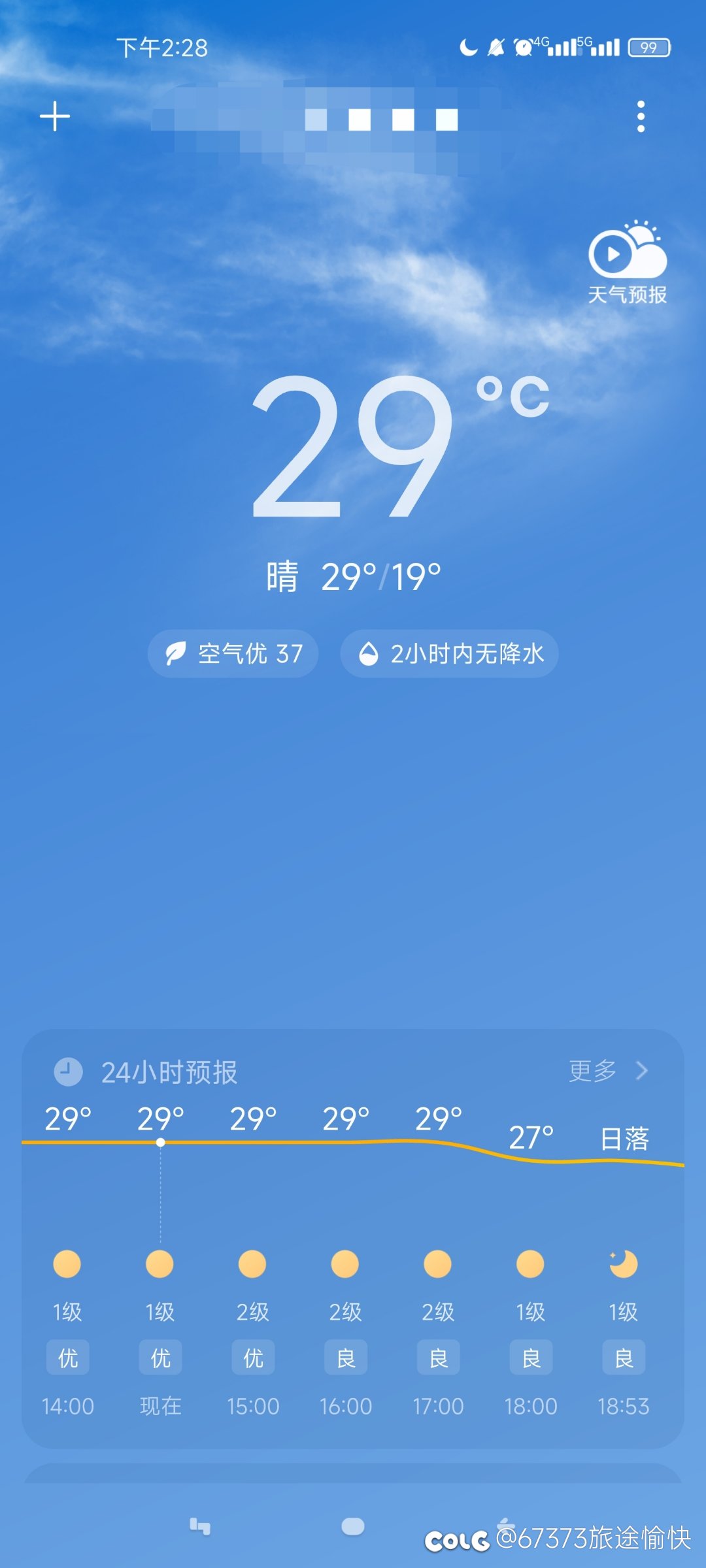This screenshot has width=706, height=1568.
Task: Tap the 2小时内无降水 precipitation chip
Action: tap(450, 653)
